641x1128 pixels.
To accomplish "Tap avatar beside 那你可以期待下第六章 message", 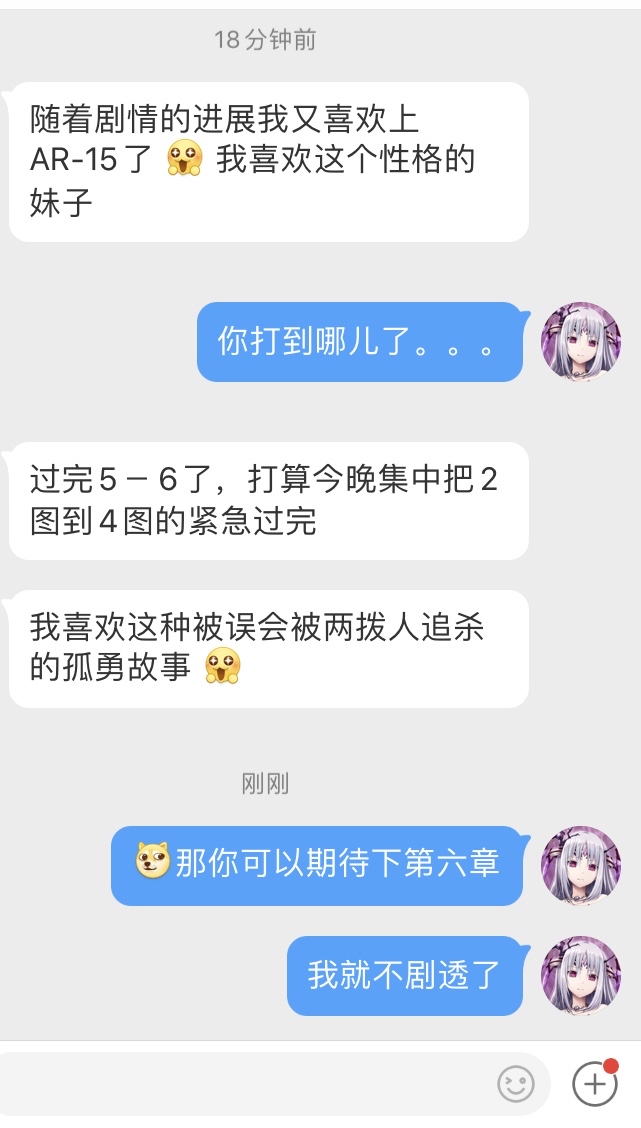I will point(581,866).
